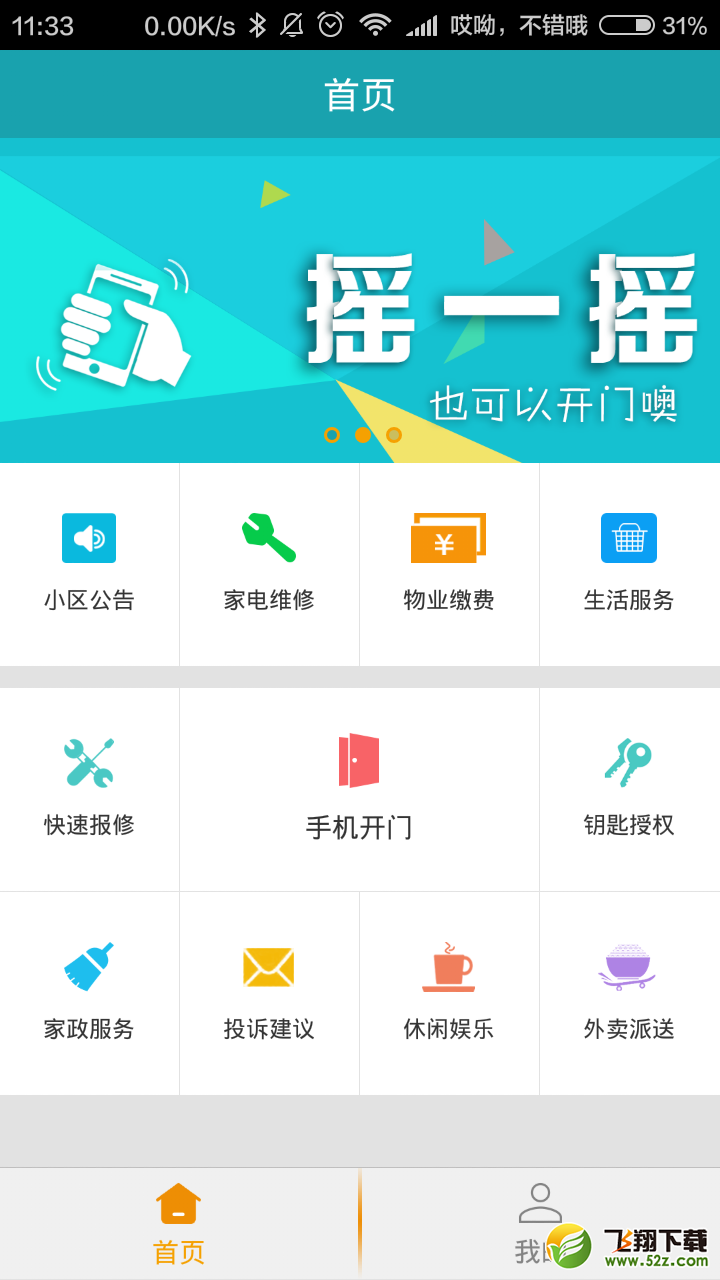
Task: Tap 手机开门 to open door
Action: (359, 789)
